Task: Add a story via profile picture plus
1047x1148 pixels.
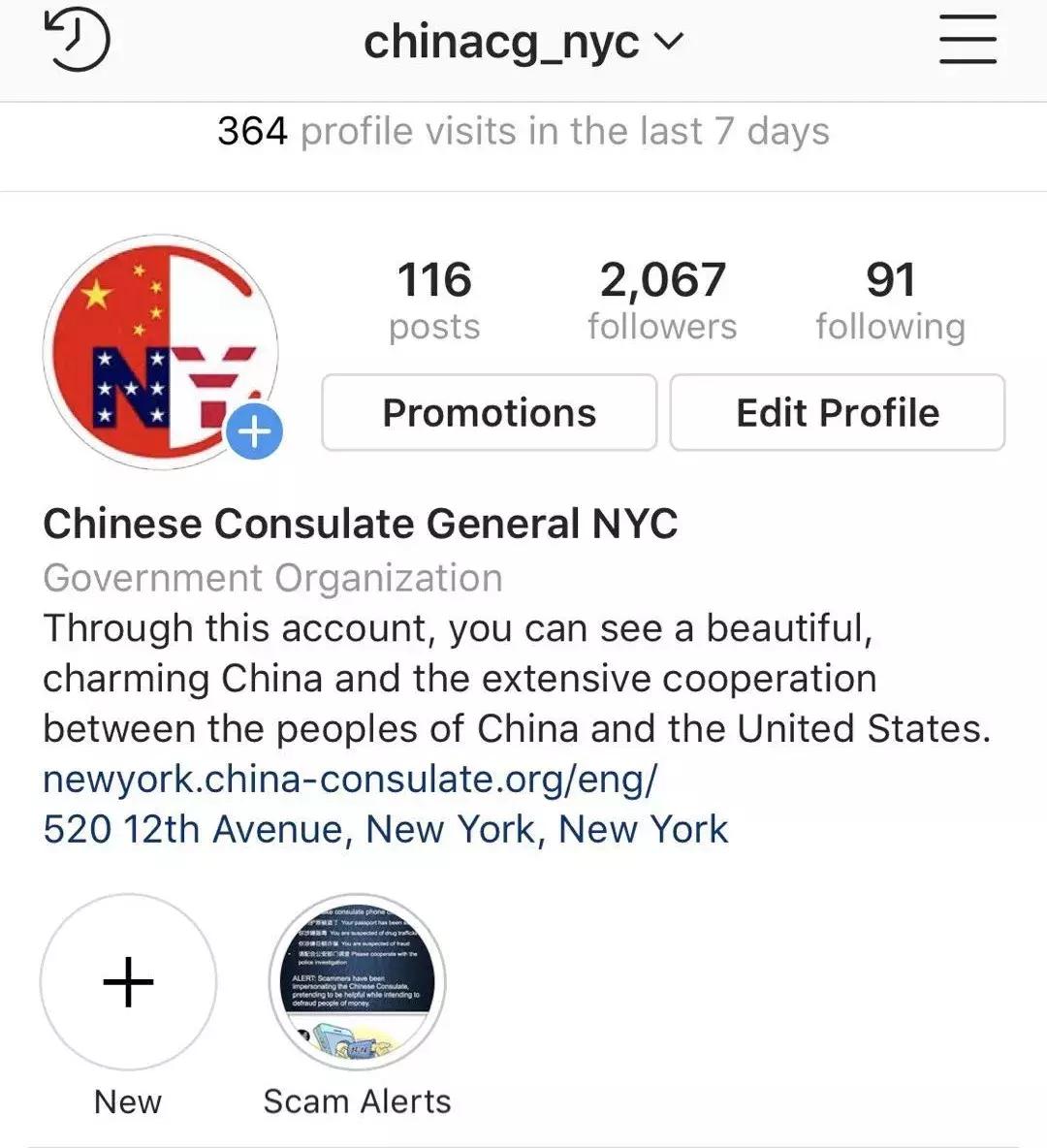Action: [x=255, y=430]
